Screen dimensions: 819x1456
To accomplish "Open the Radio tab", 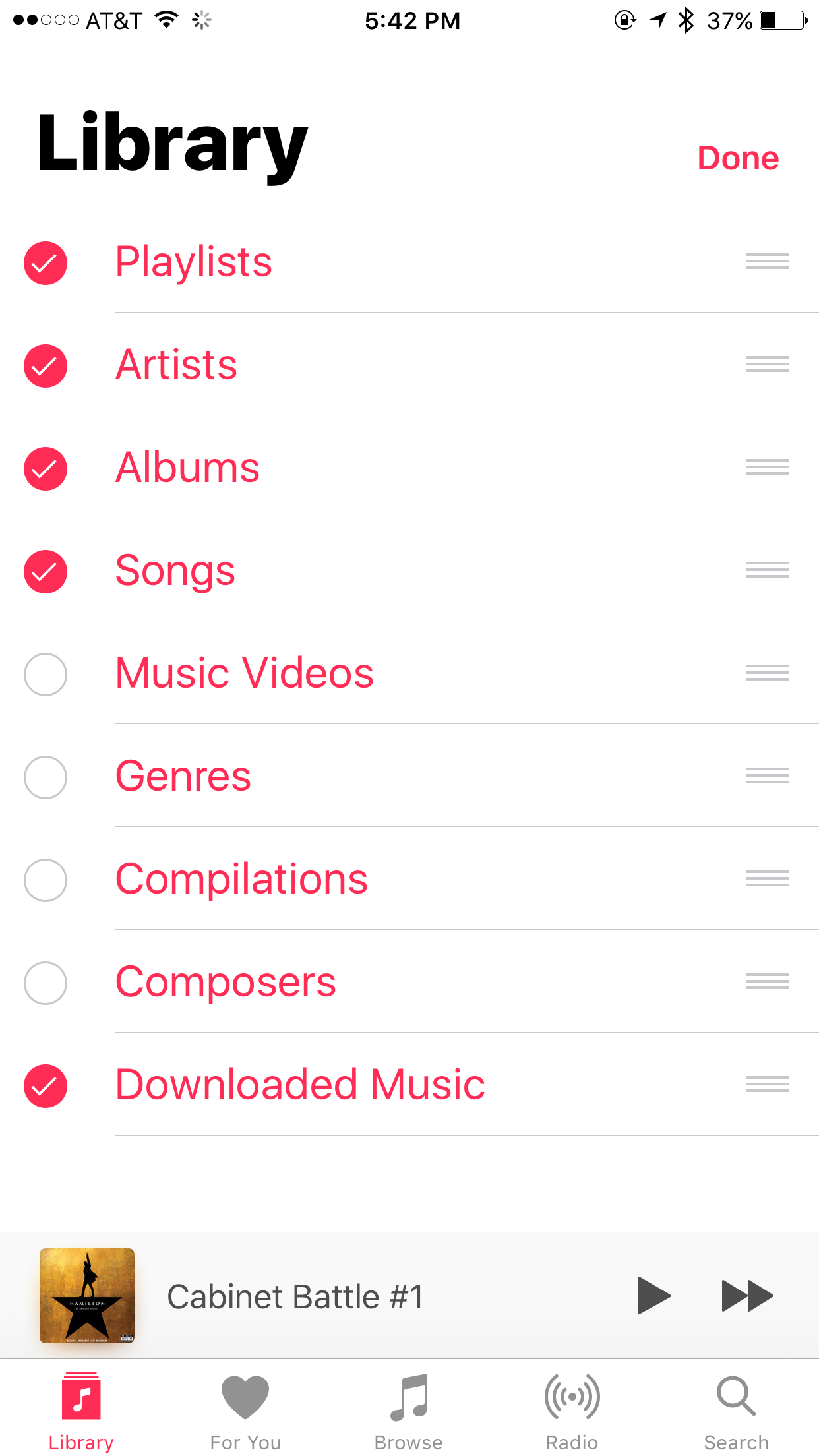I will click(572, 1411).
